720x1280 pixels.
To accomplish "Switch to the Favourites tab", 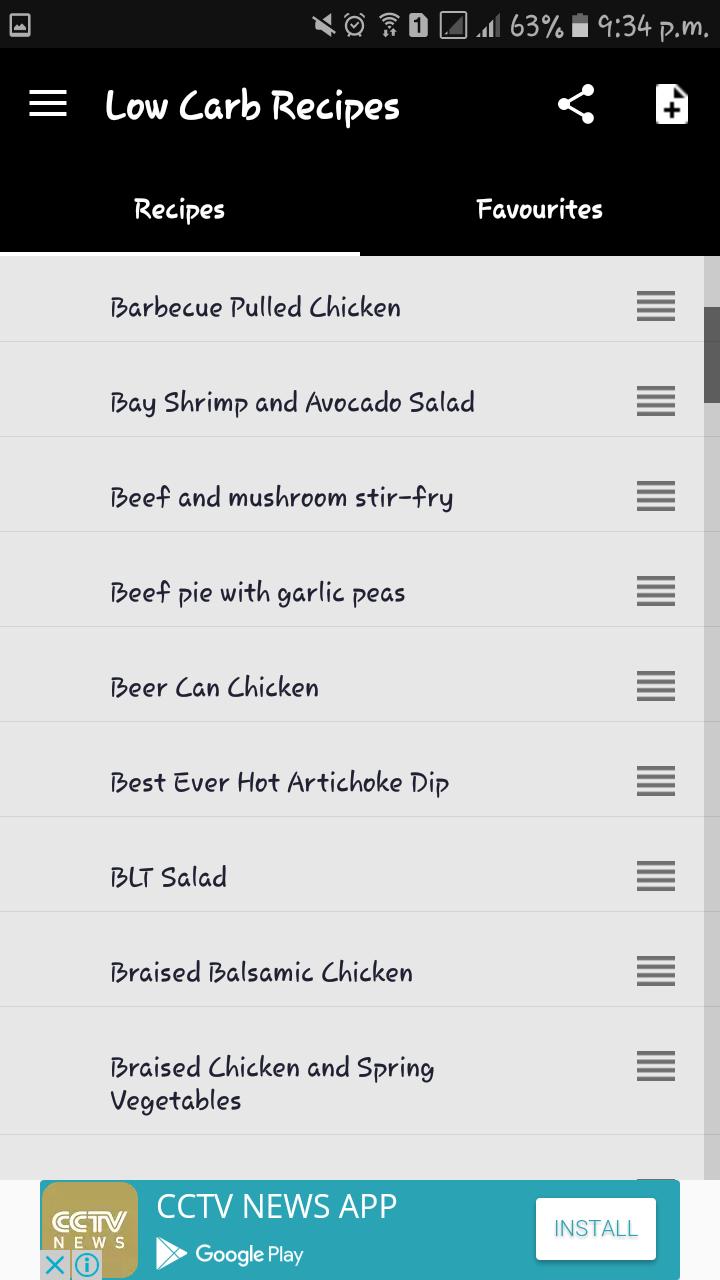I will [539, 209].
